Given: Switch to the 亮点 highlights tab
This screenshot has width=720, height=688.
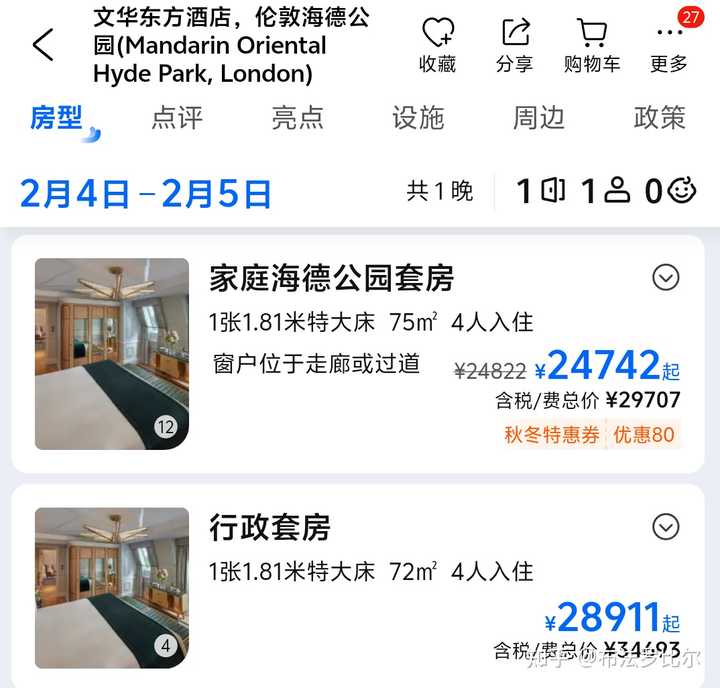Looking at the screenshot, I should click(x=298, y=118).
